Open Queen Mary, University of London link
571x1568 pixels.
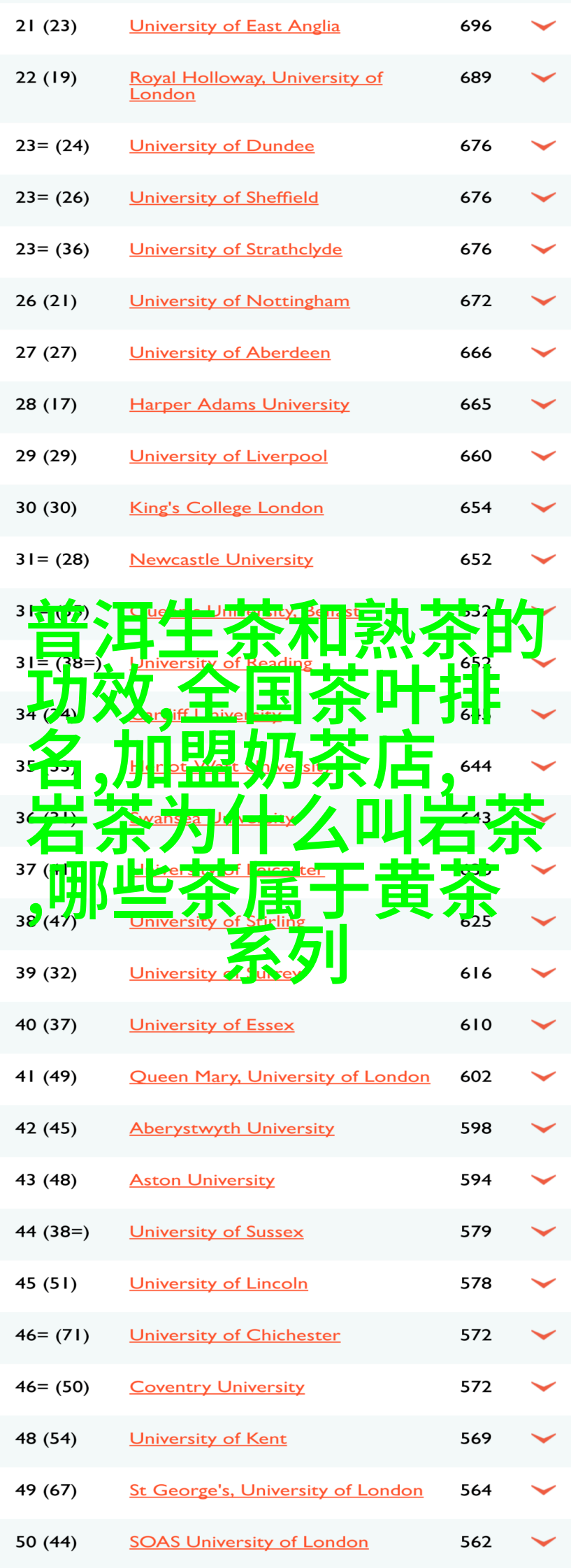[279, 1077]
